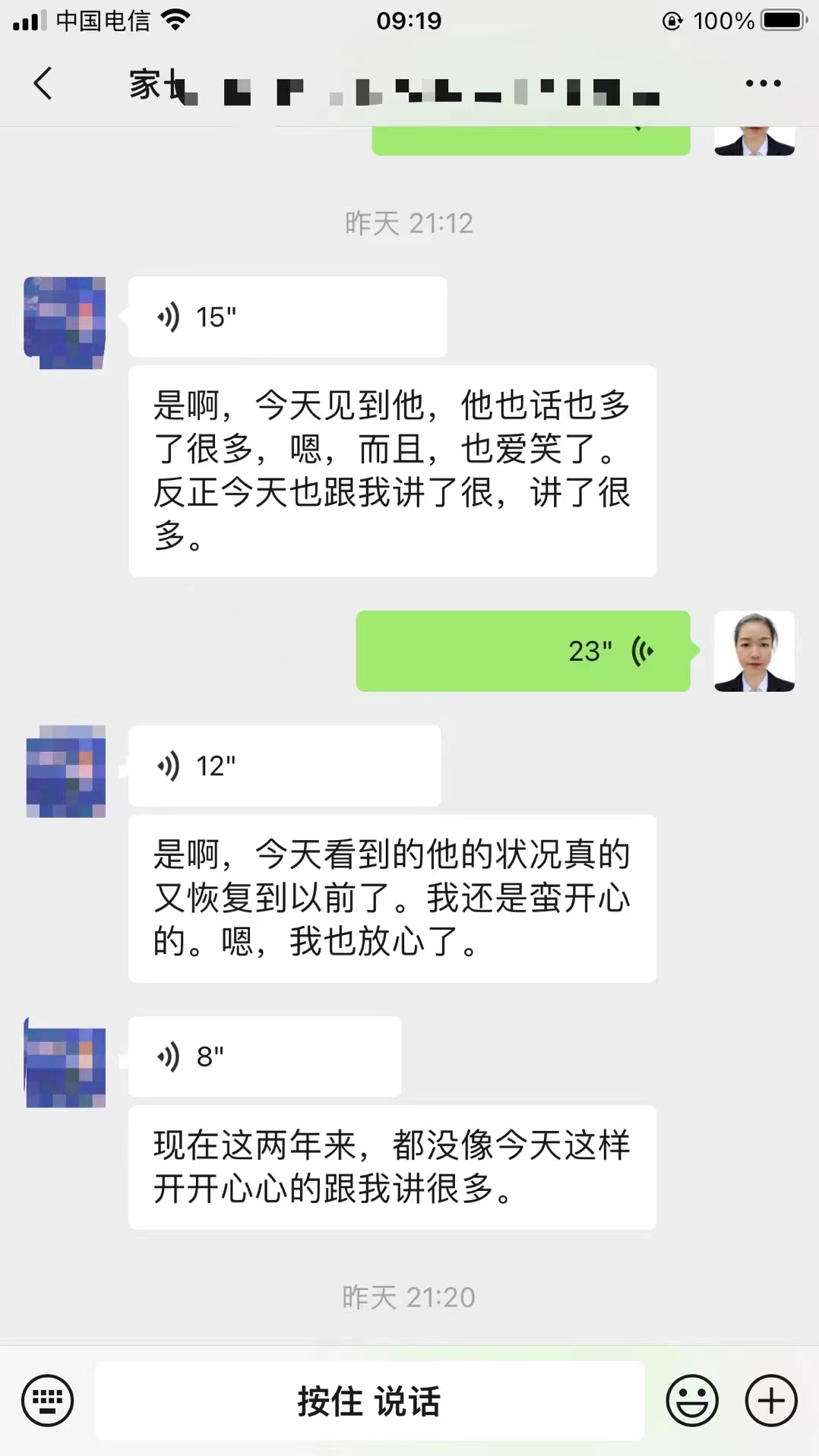Open contact avatar beside the 15" message
The height and width of the screenshot is (1456, 819).
pyautogui.click(x=65, y=322)
